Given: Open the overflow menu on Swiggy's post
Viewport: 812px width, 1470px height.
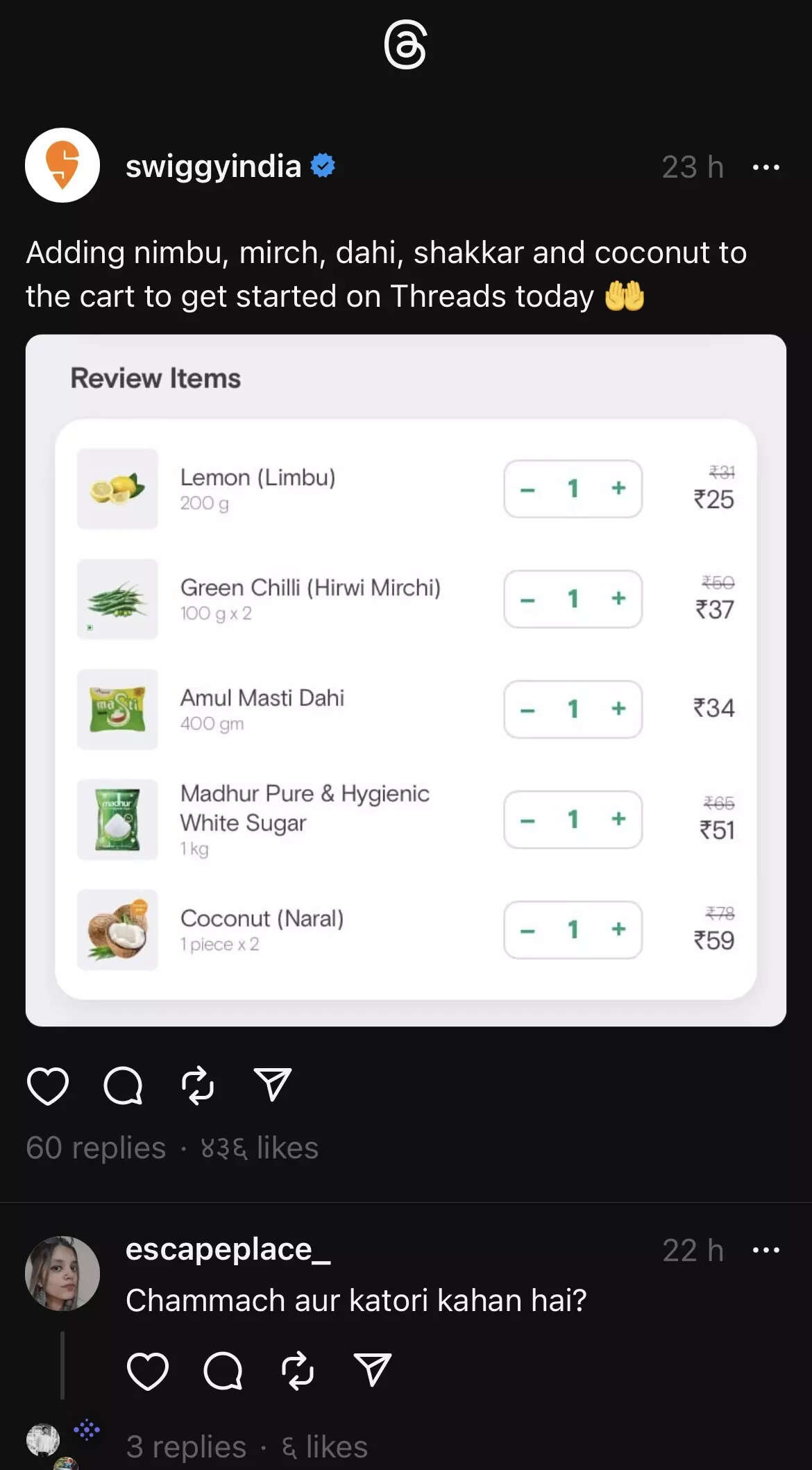Looking at the screenshot, I should [x=766, y=166].
